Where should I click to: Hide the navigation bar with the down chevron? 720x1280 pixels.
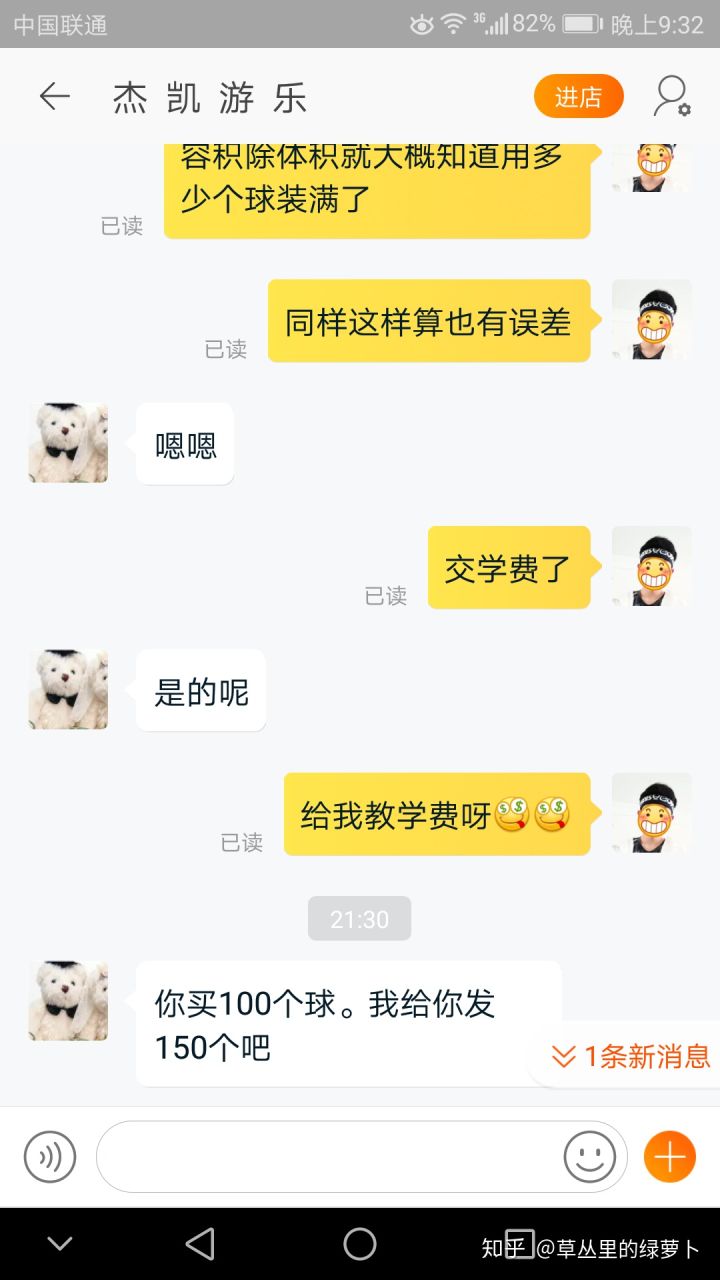(60, 1244)
